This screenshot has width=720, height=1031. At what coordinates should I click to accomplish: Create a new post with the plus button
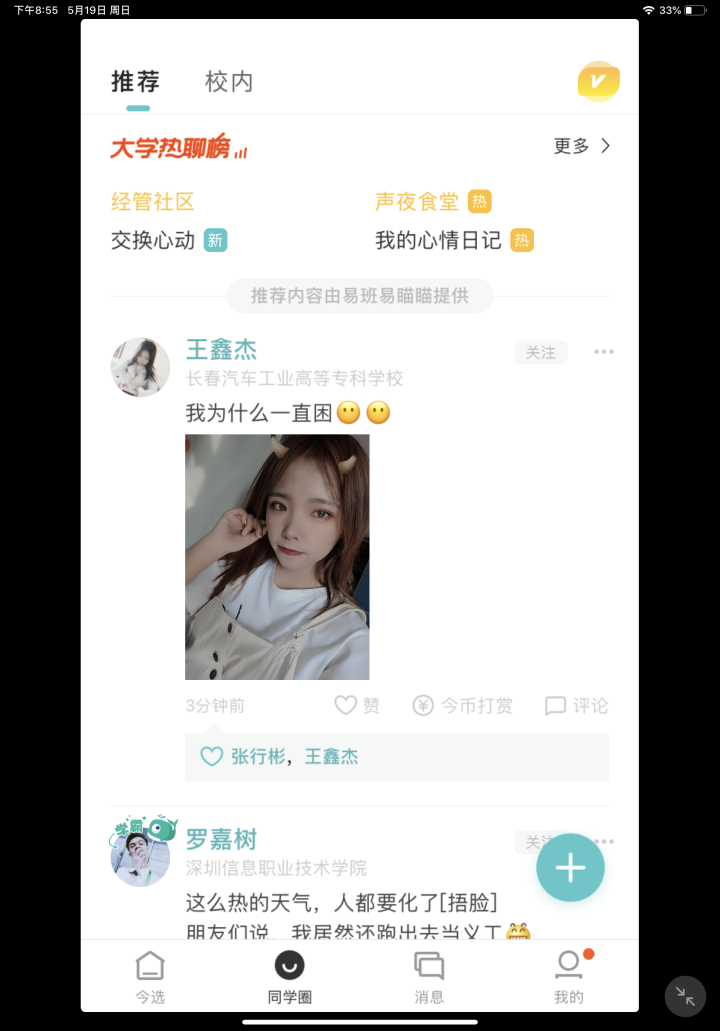(570, 868)
